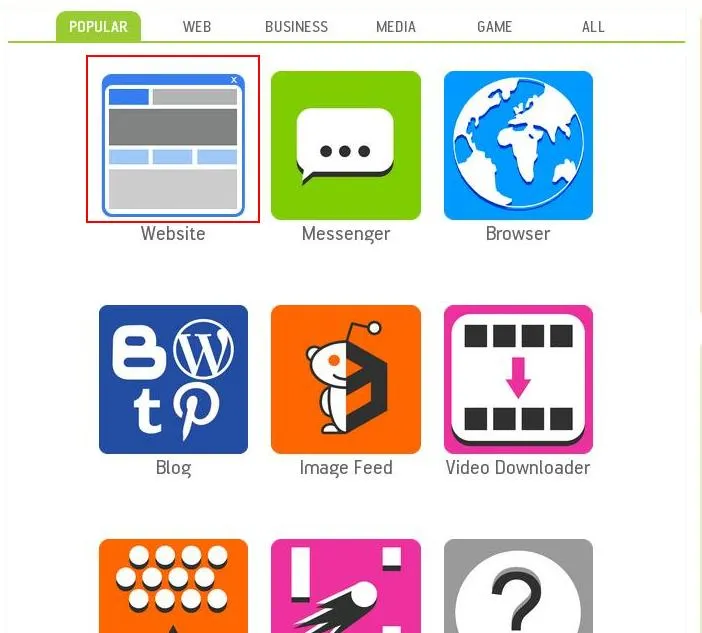Open the Business category tab
The height and width of the screenshot is (633, 702).
(x=296, y=27)
